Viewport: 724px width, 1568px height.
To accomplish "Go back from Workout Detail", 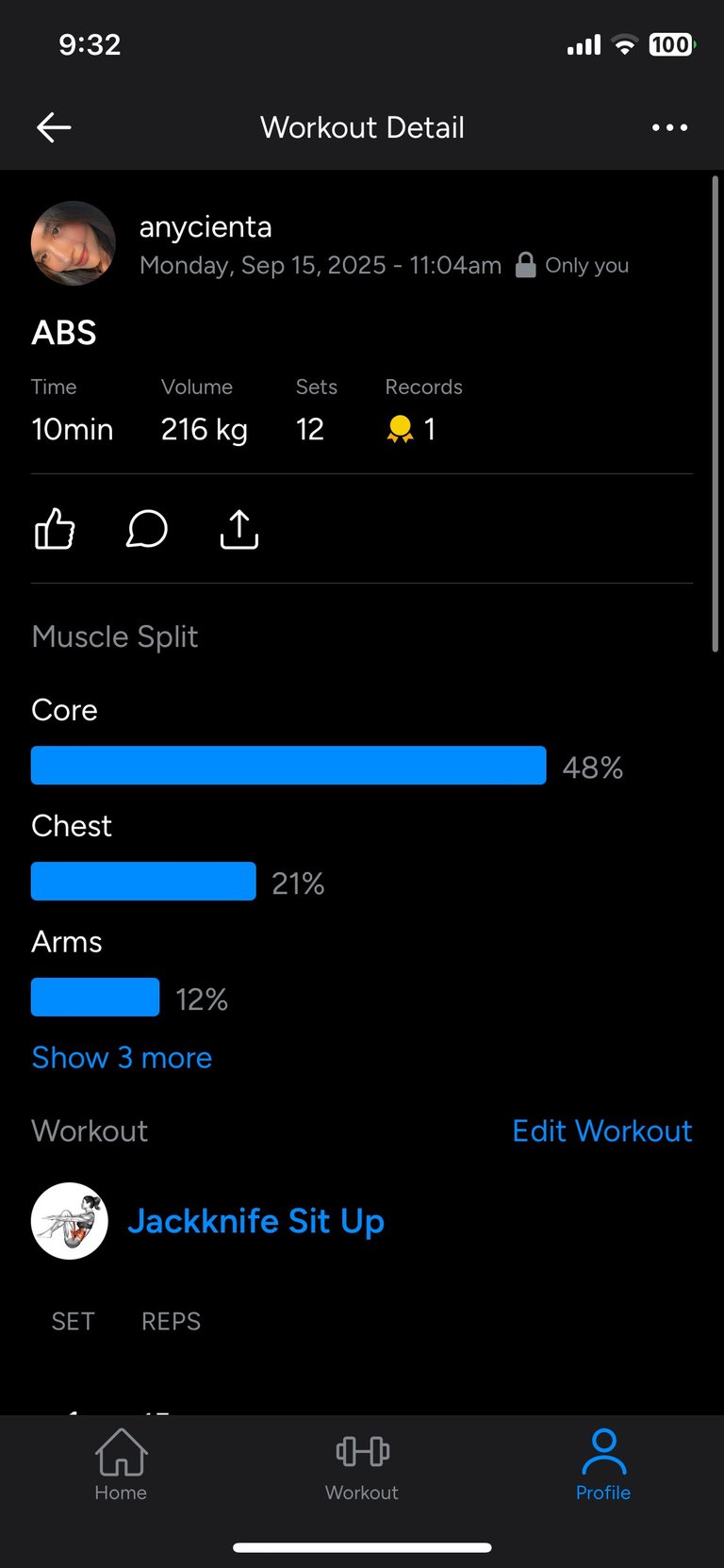I will [x=54, y=127].
